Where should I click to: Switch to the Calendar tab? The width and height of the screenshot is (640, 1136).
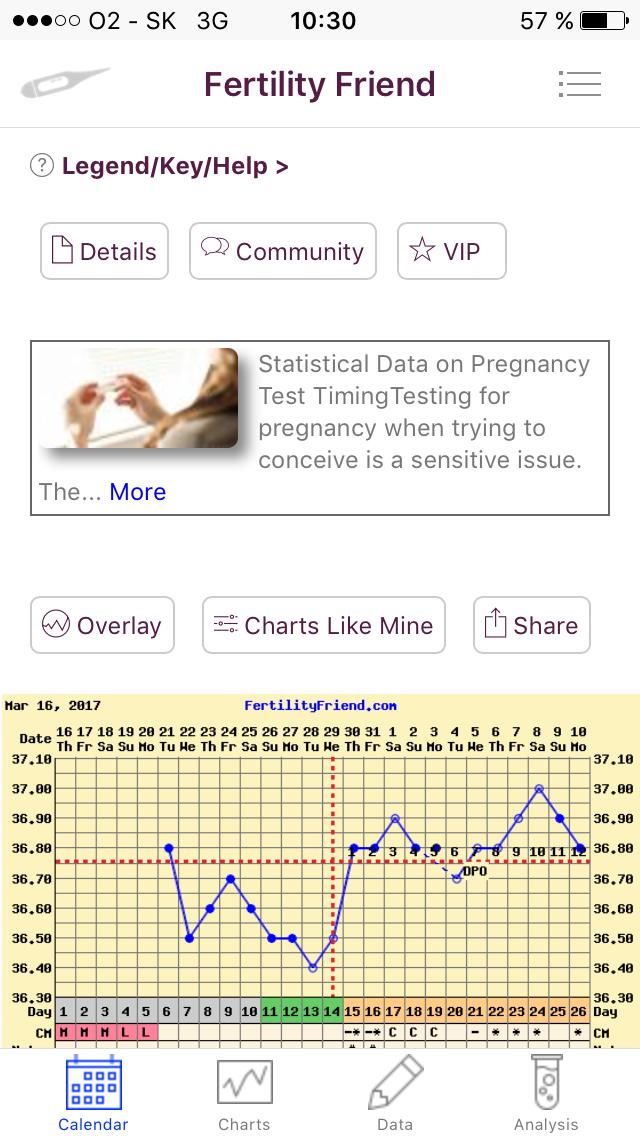click(x=93, y=1093)
